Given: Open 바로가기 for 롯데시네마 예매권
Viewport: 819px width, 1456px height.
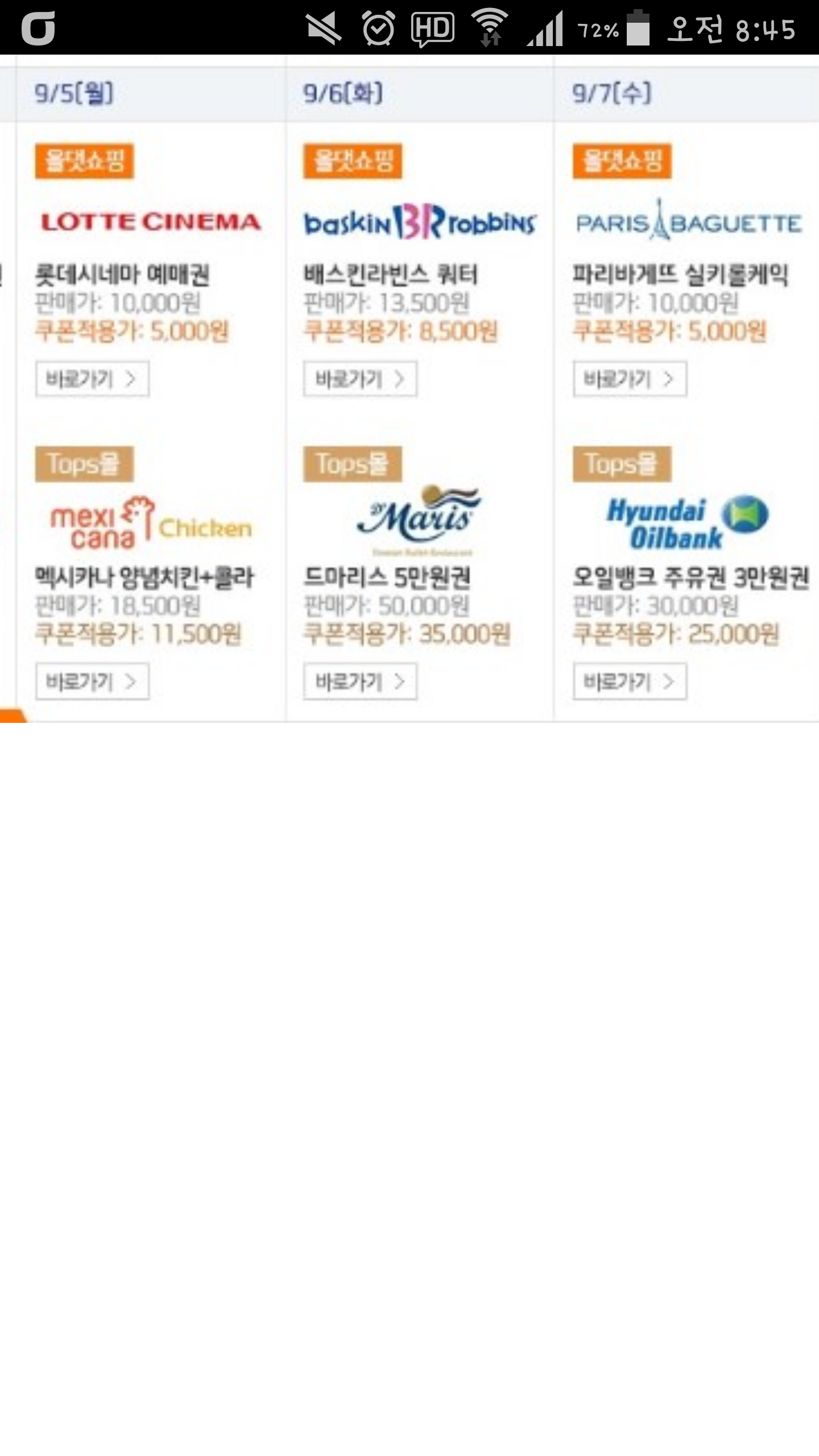Looking at the screenshot, I should (92, 379).
